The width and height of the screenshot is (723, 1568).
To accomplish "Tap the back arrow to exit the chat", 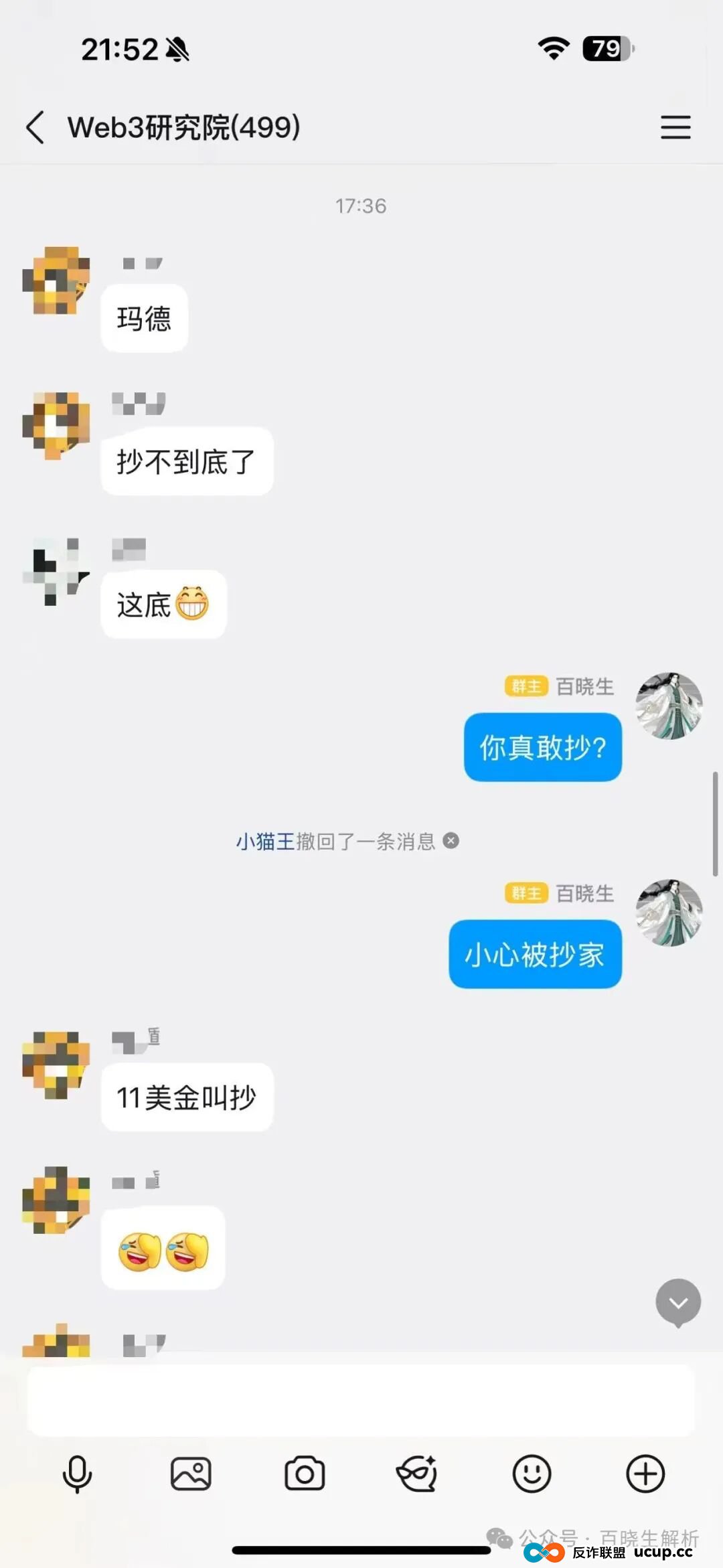I will click(x=35, y=127).
